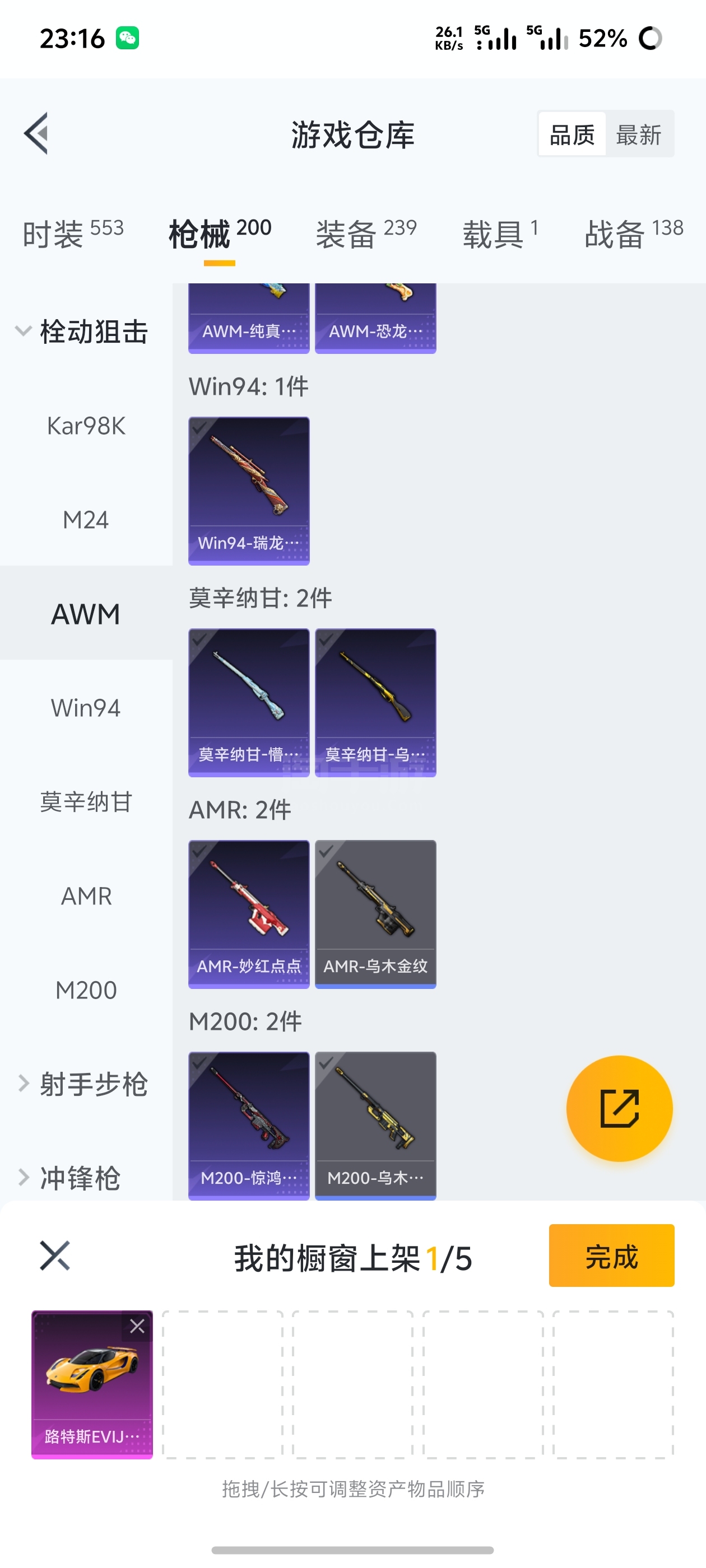
Task: Switch to the 装备 tab
Action: pos(366,233)
